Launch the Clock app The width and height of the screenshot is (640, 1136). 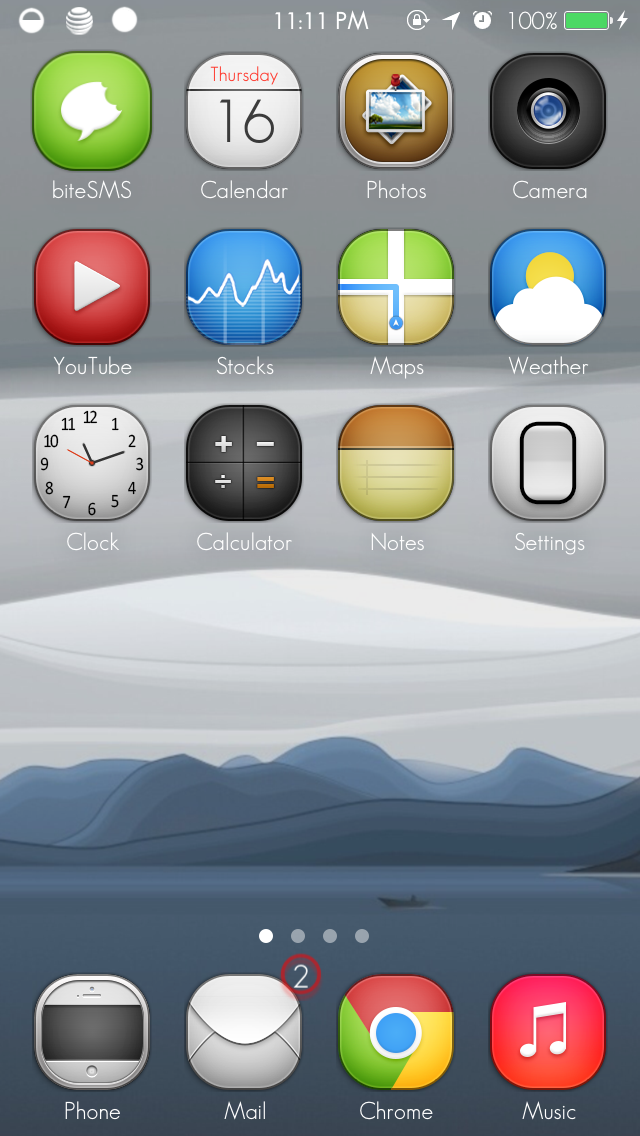click(x=92, y=463)
